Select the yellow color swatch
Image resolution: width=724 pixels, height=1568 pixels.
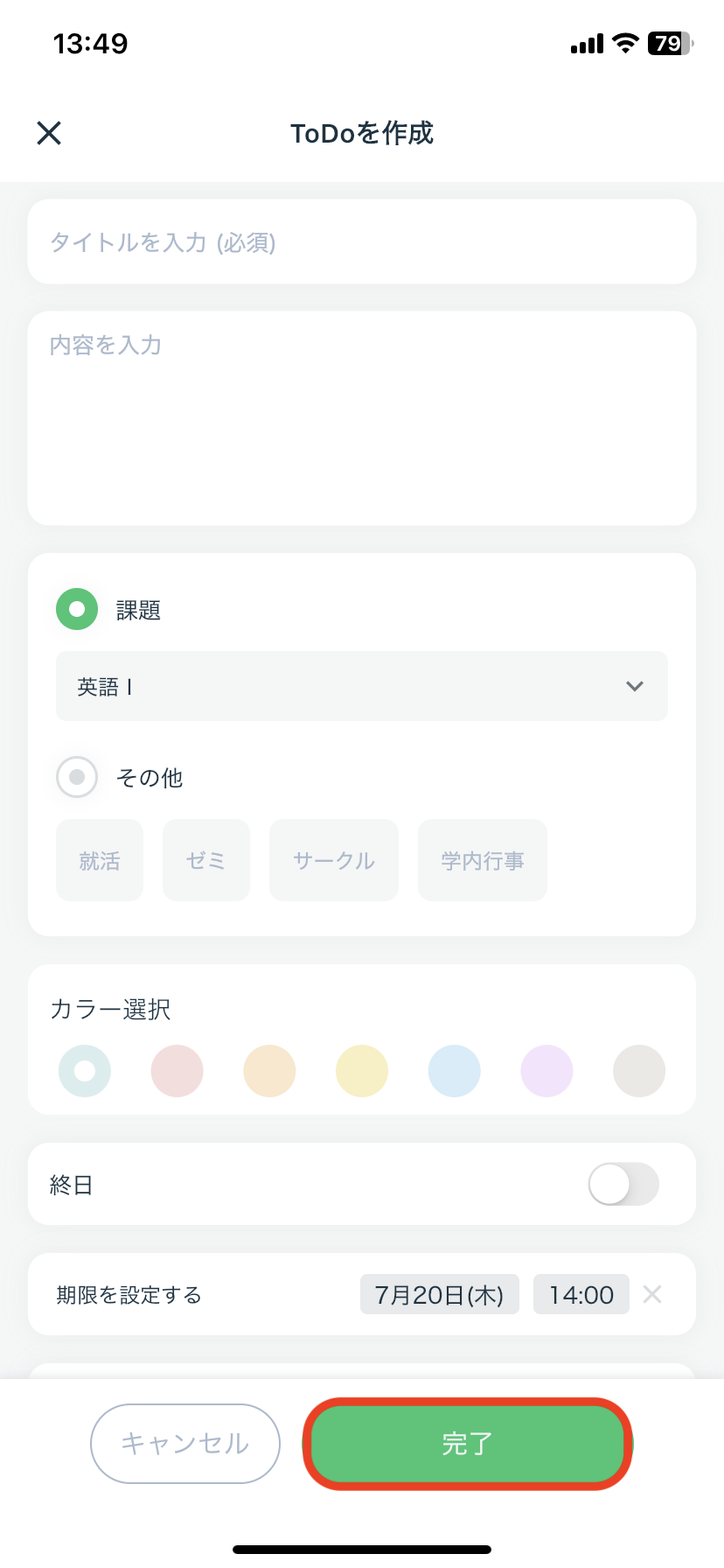tap(361, 1070)
